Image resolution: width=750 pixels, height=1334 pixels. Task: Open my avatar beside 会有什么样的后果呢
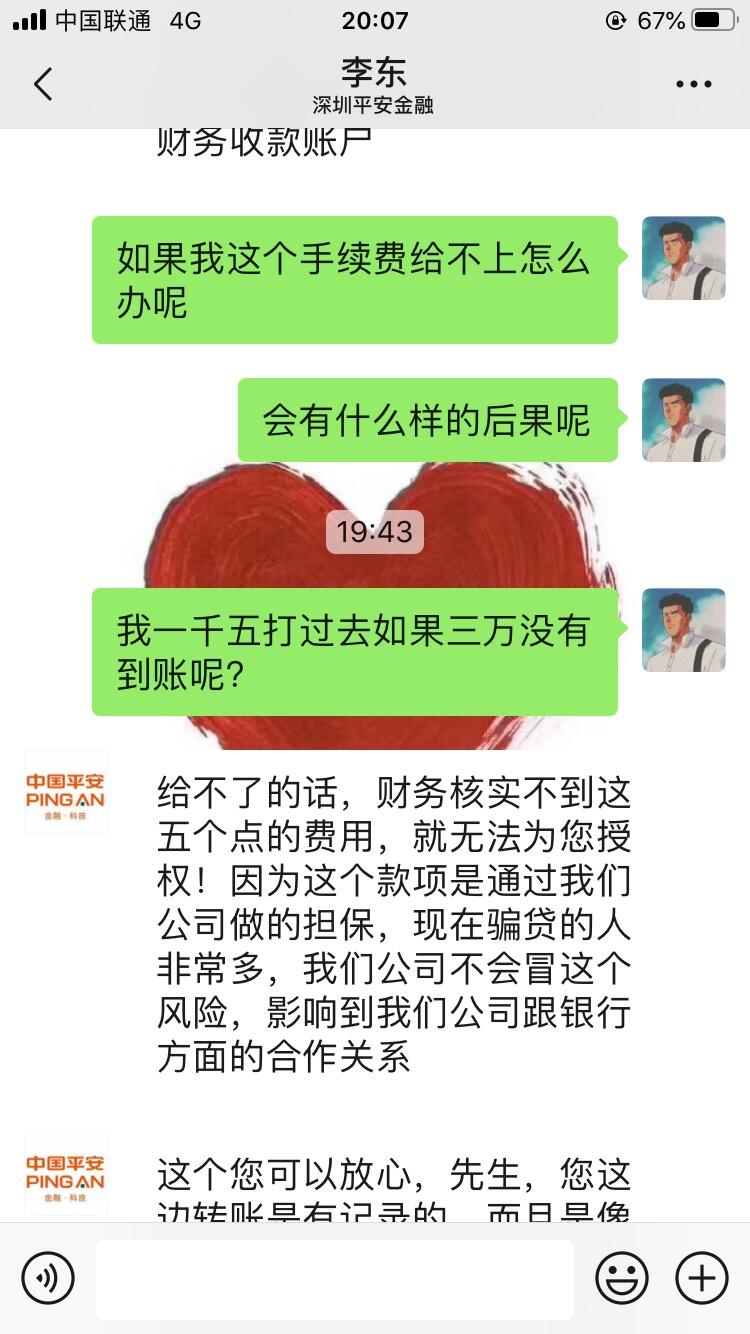click(x=683, y=420)
